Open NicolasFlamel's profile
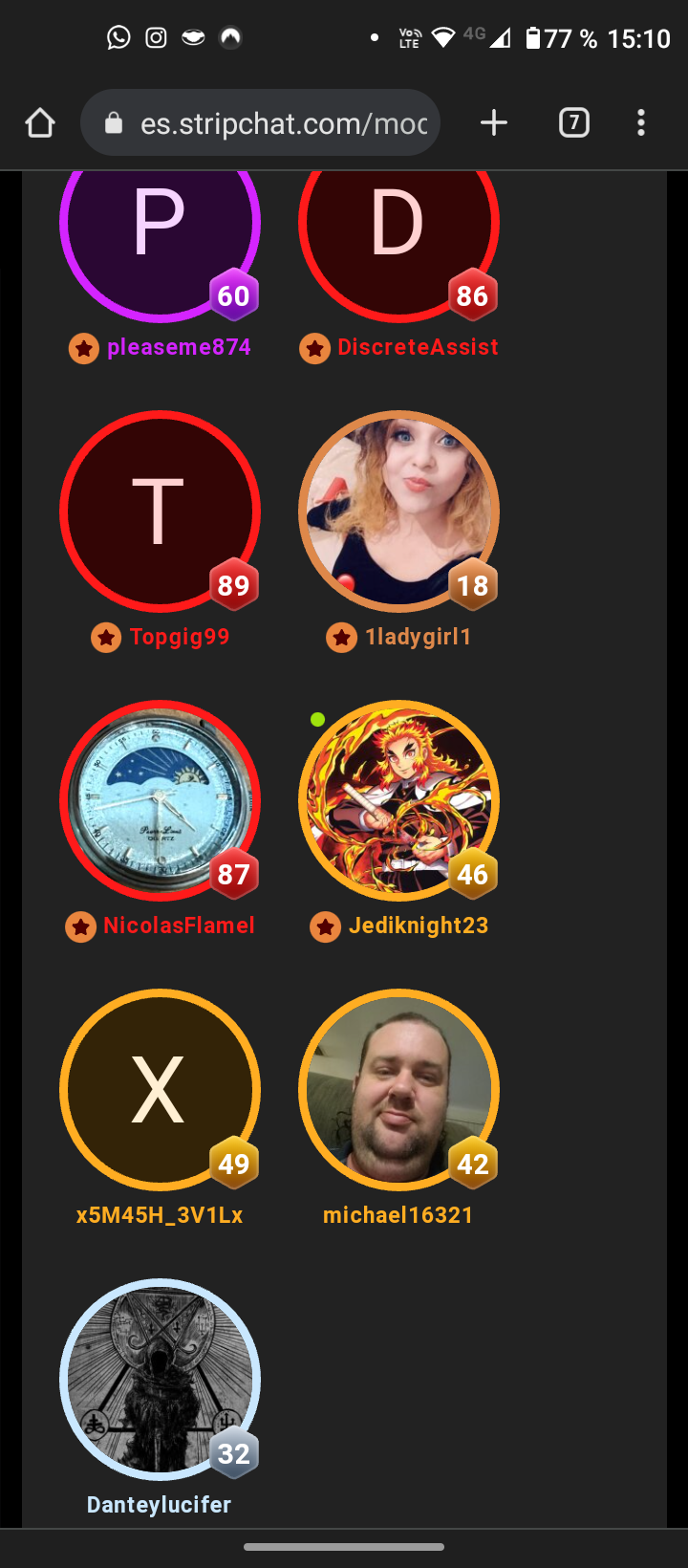The height and width of the screenshot is (1568, 688). 160,801
